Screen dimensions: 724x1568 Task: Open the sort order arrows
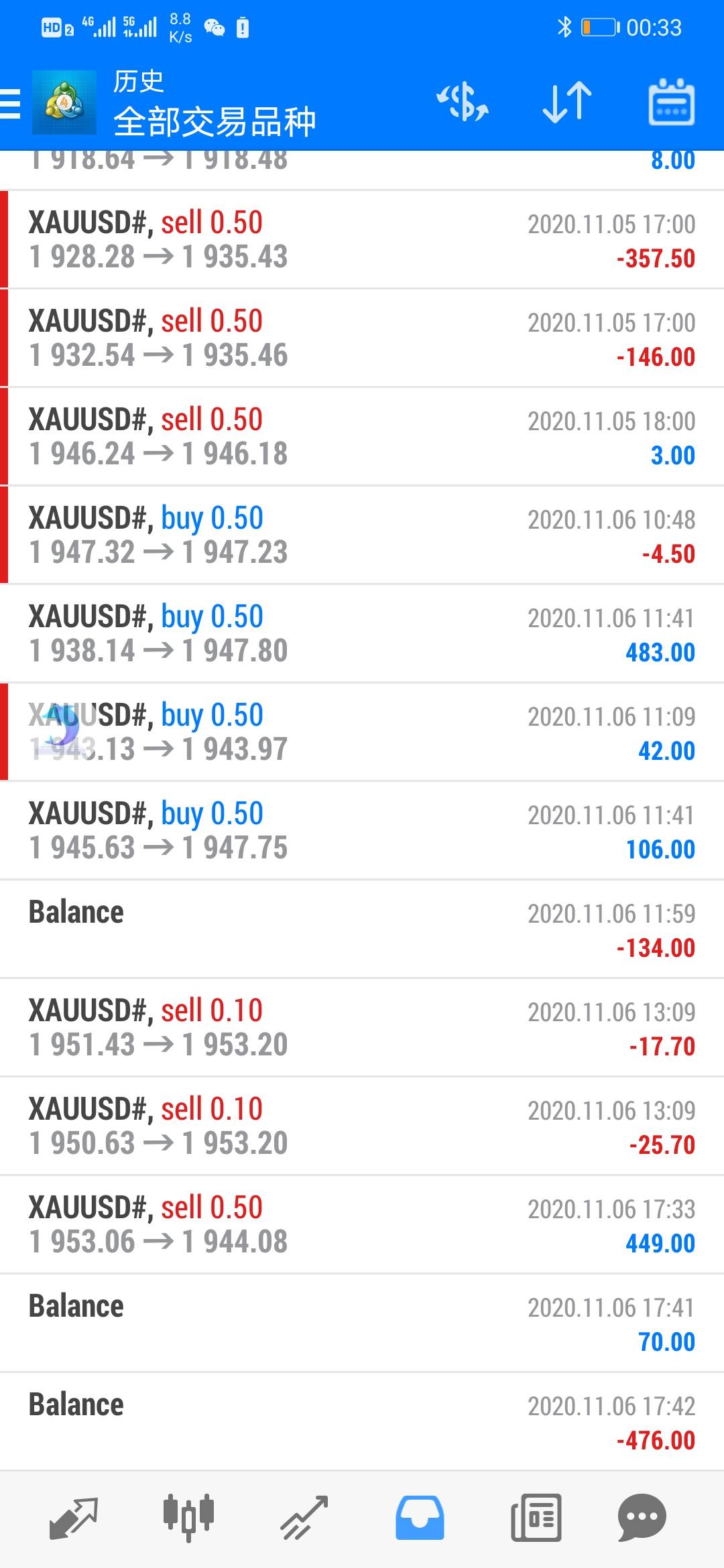tap(567, 103)
